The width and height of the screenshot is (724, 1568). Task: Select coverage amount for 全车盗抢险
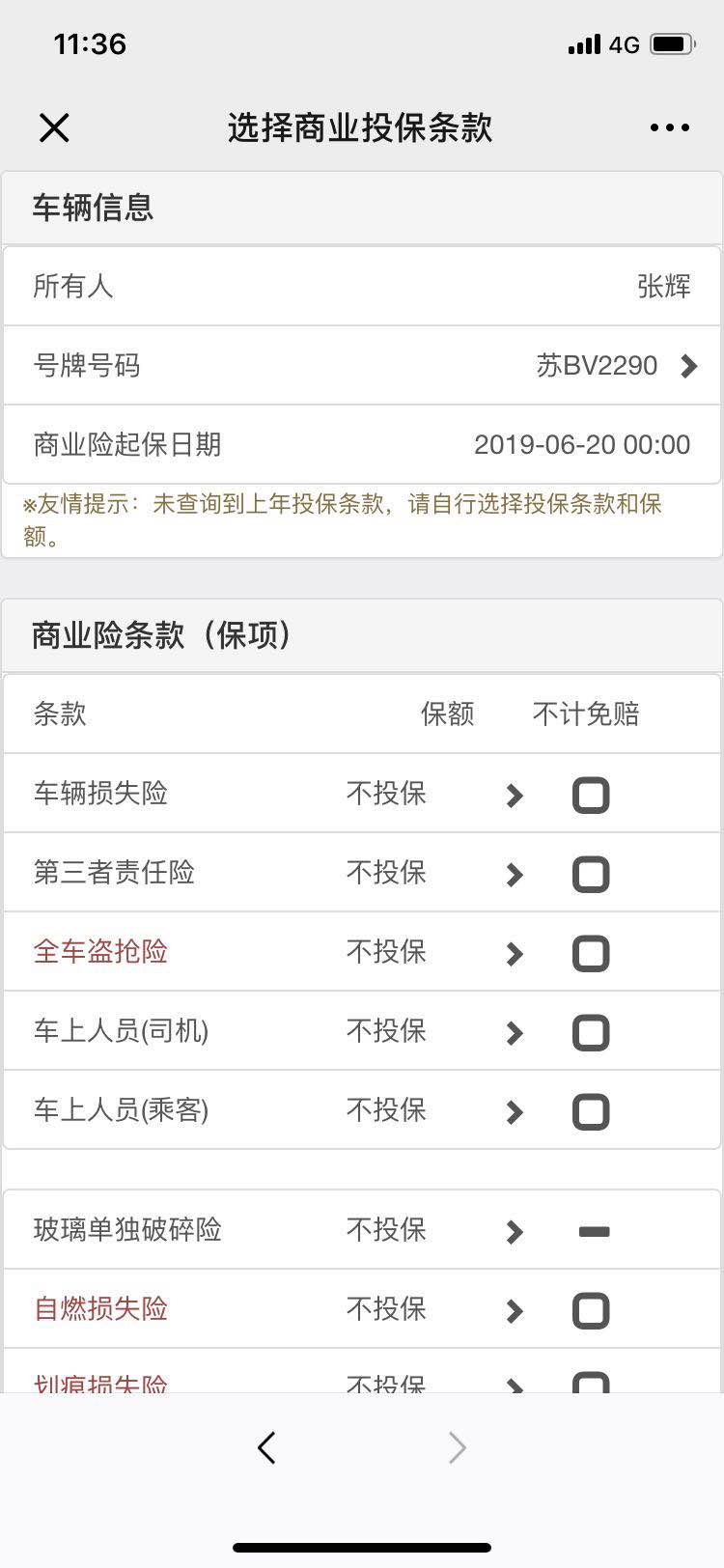point(432,953)
